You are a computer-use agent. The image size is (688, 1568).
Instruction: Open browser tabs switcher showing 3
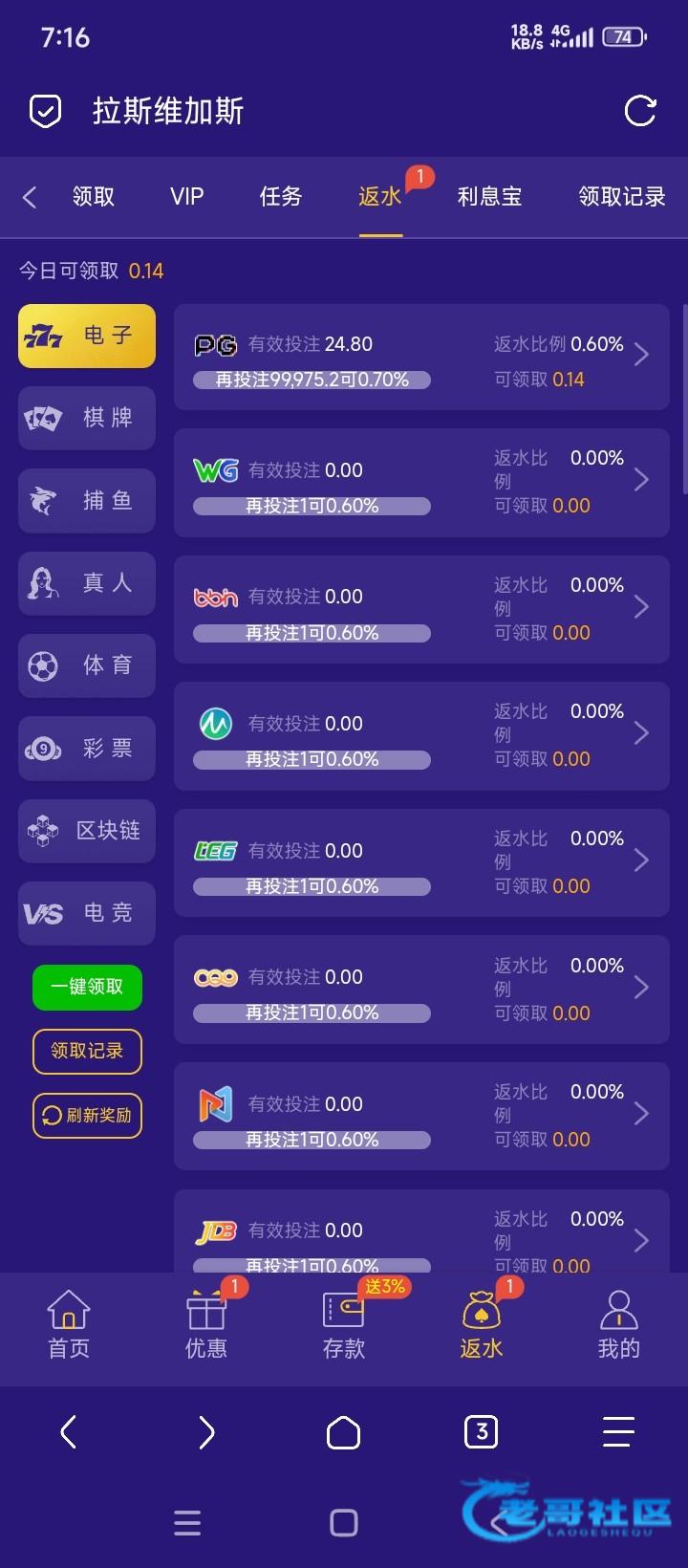(482, 1431)
